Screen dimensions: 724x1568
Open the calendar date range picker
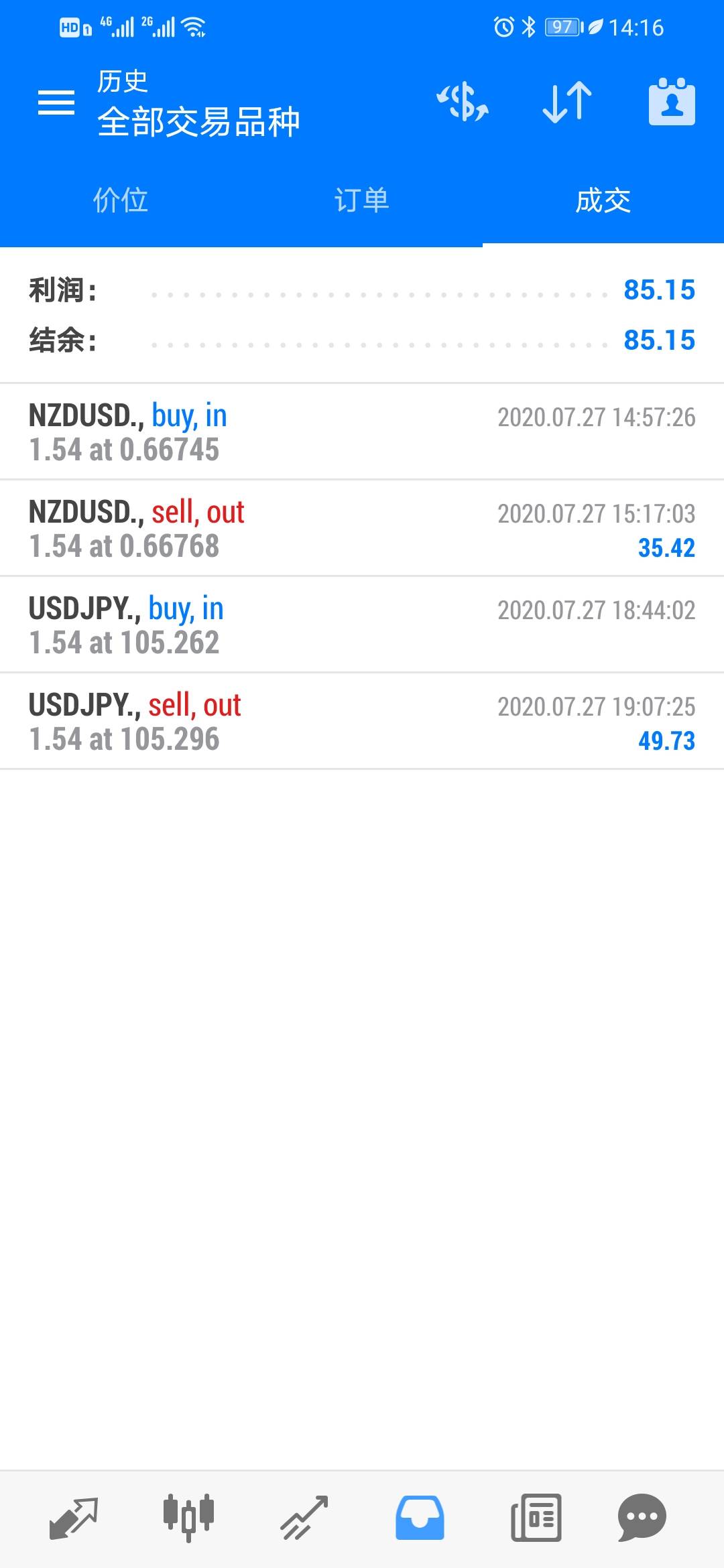point(672,102)
